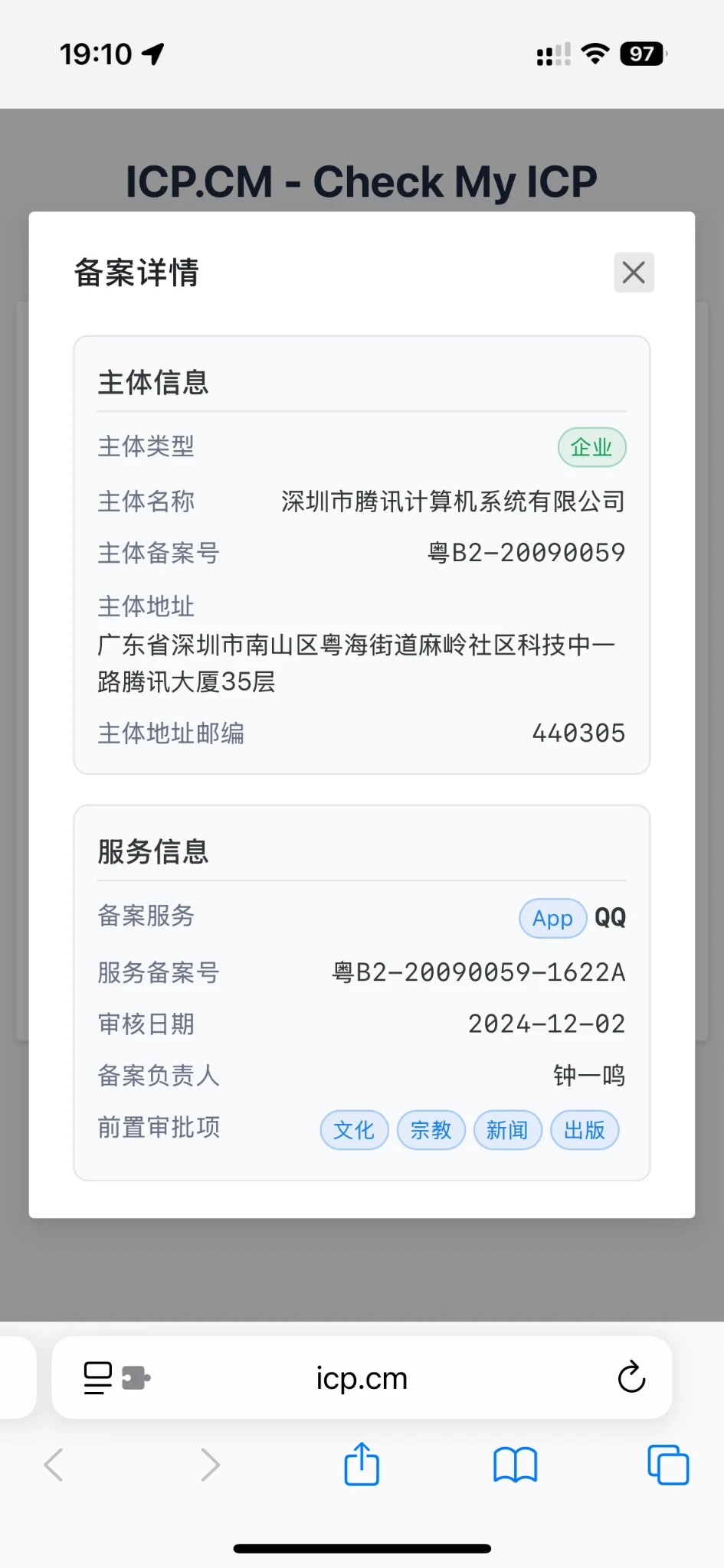Reload the page

[631, 1377]
